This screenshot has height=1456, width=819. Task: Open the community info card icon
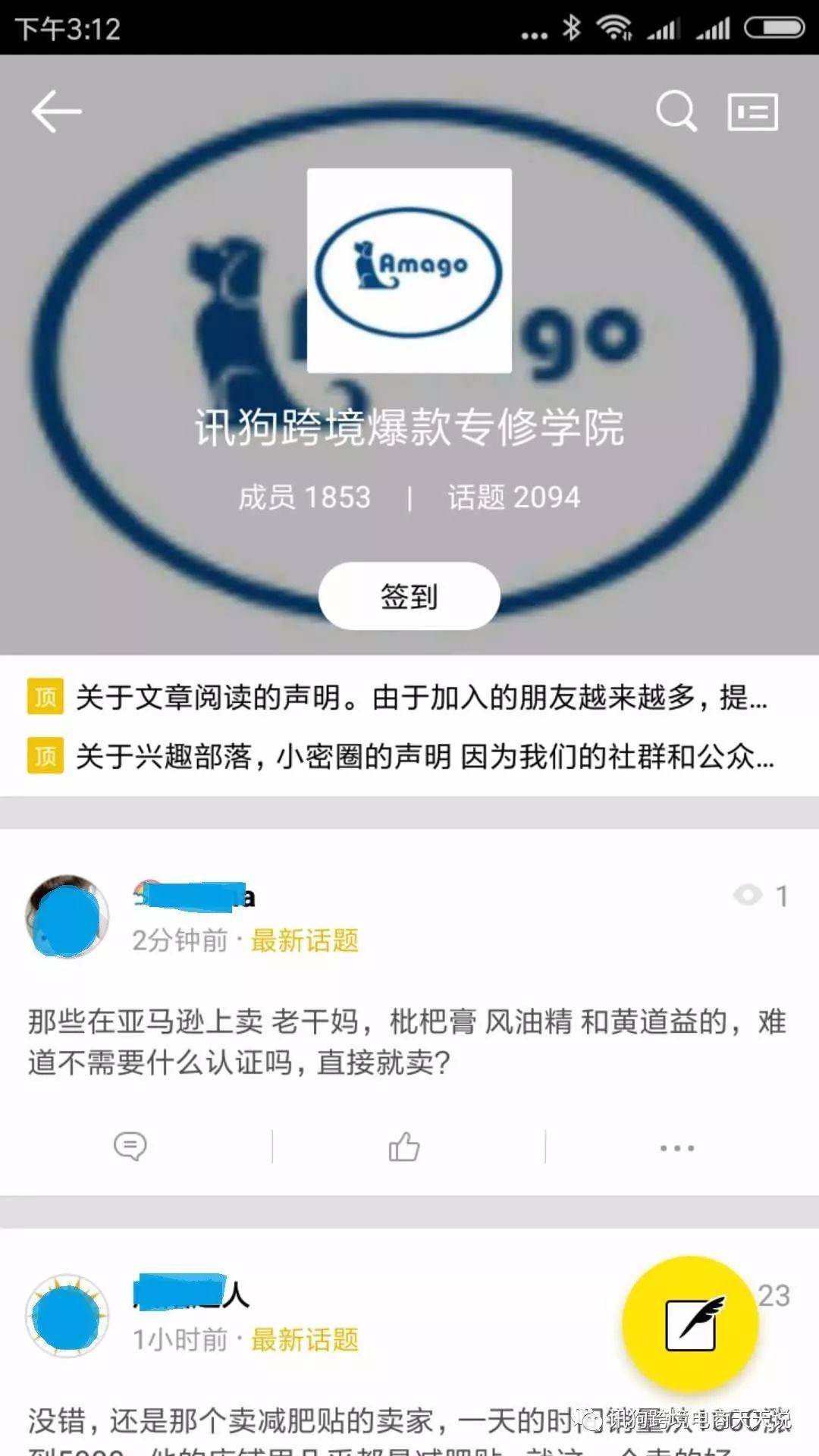[x=752, y=111]
